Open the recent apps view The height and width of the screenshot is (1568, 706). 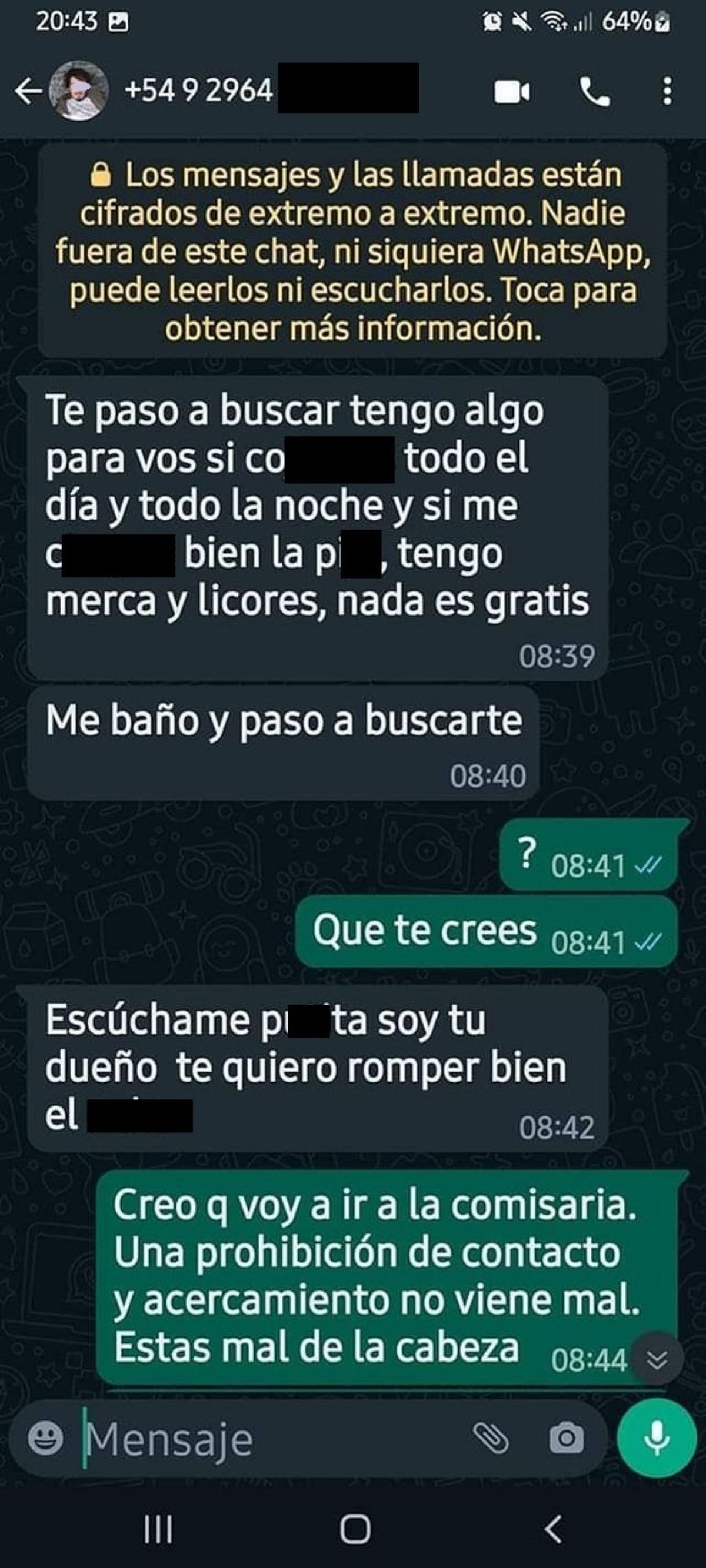[x=158, y=1529]
